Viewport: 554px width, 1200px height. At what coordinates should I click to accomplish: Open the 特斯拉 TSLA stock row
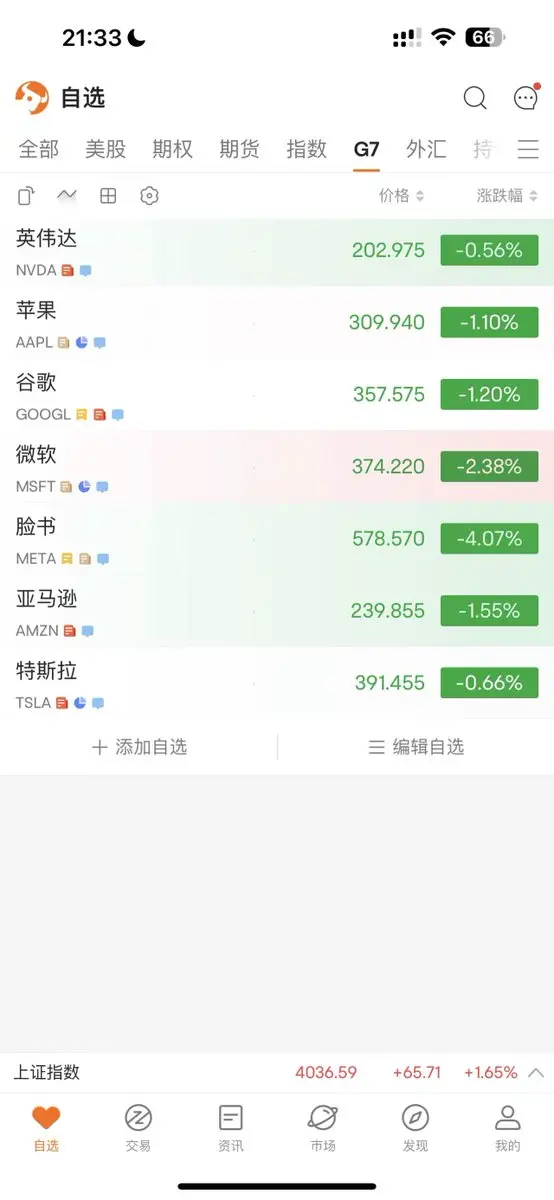[277, 683]
